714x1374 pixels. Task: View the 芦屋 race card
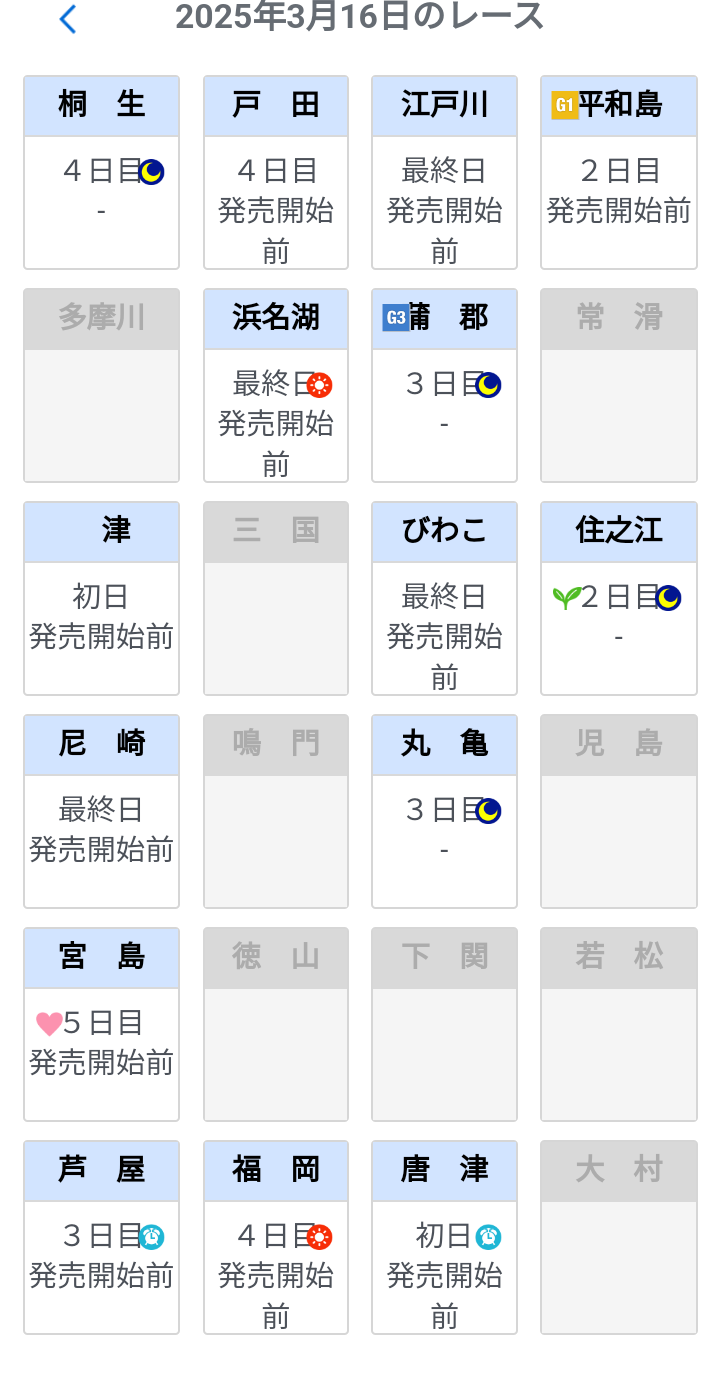101,1237
